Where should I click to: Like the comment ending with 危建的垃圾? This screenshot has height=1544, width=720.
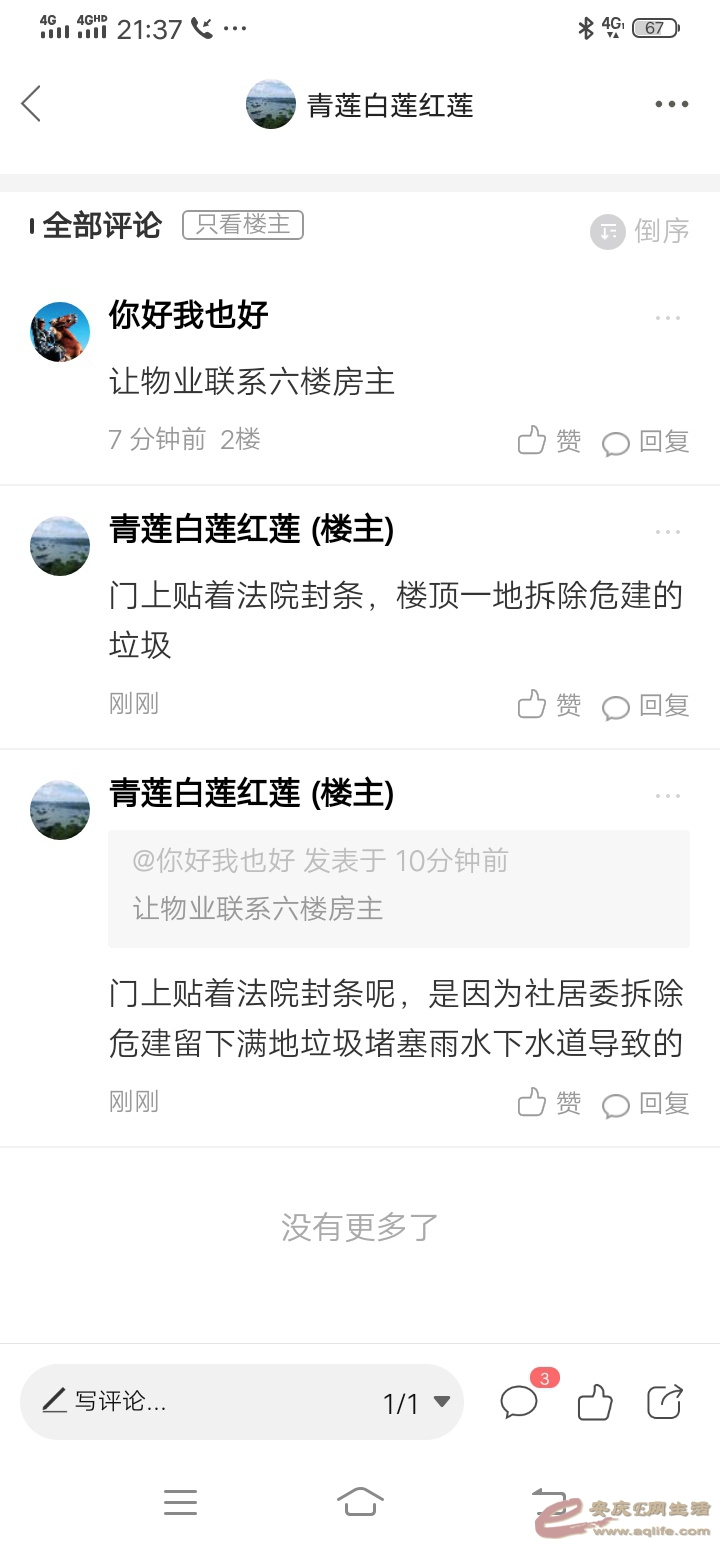coord(549,705)
